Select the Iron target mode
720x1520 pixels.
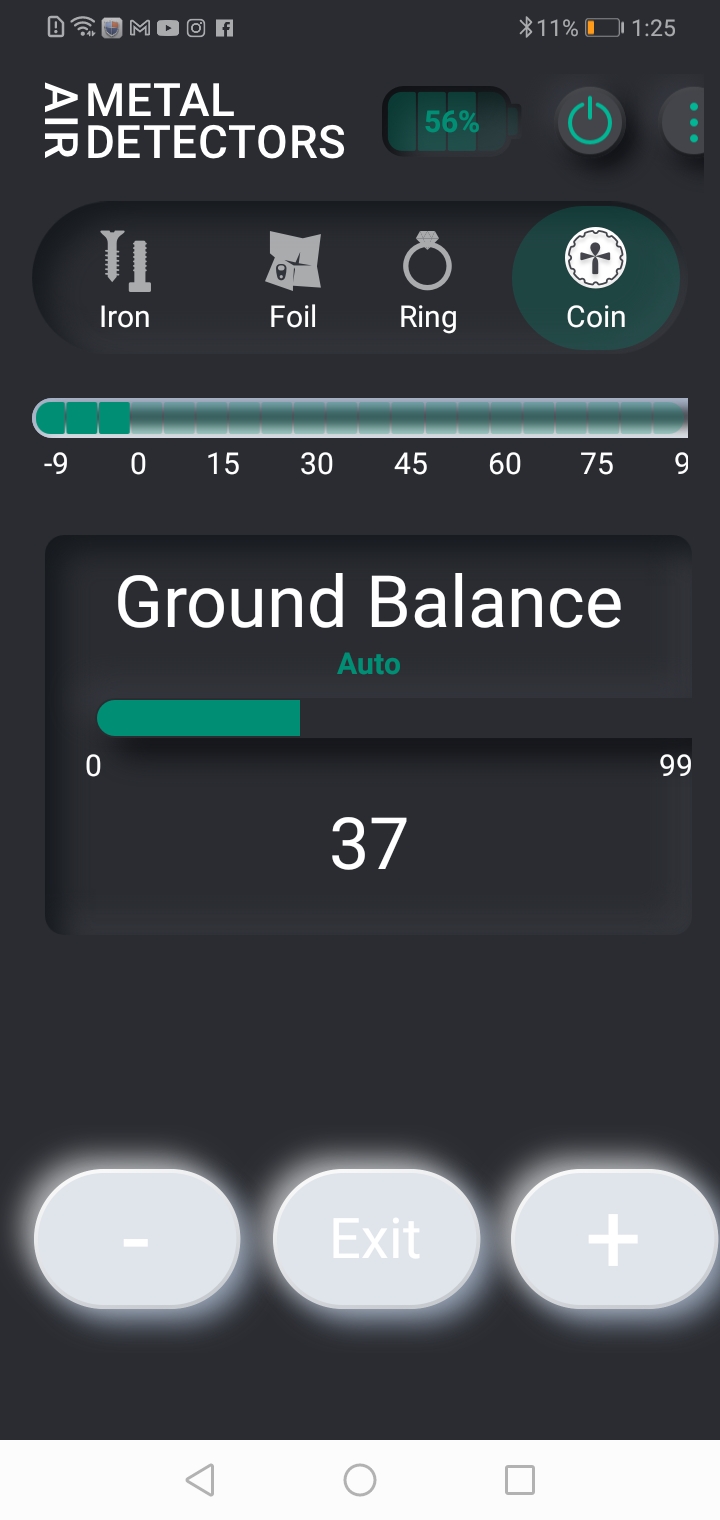pyautogui.click(x=125, y=280)
